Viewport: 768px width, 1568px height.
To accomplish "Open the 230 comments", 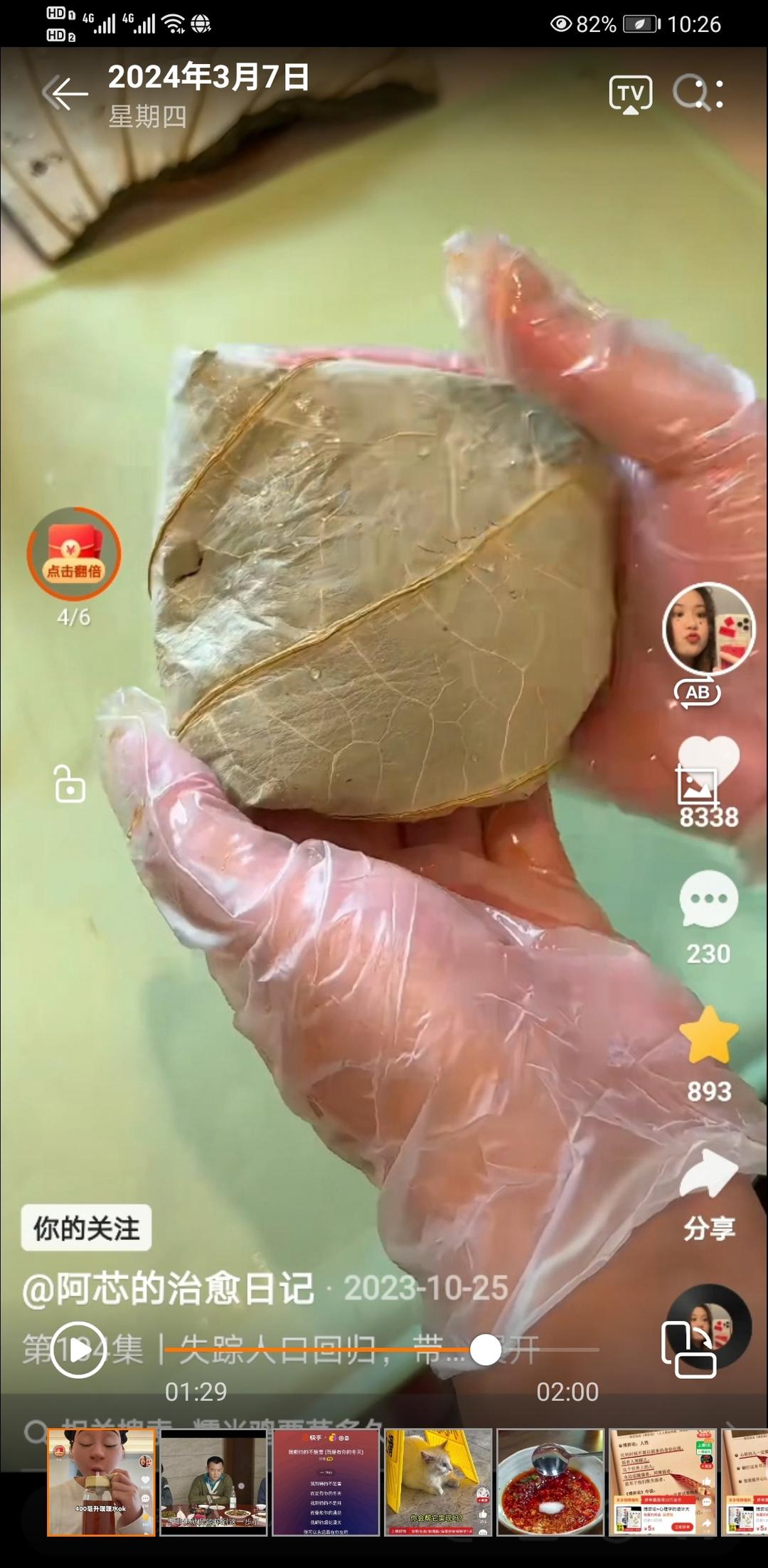I will tap(708, 901).
